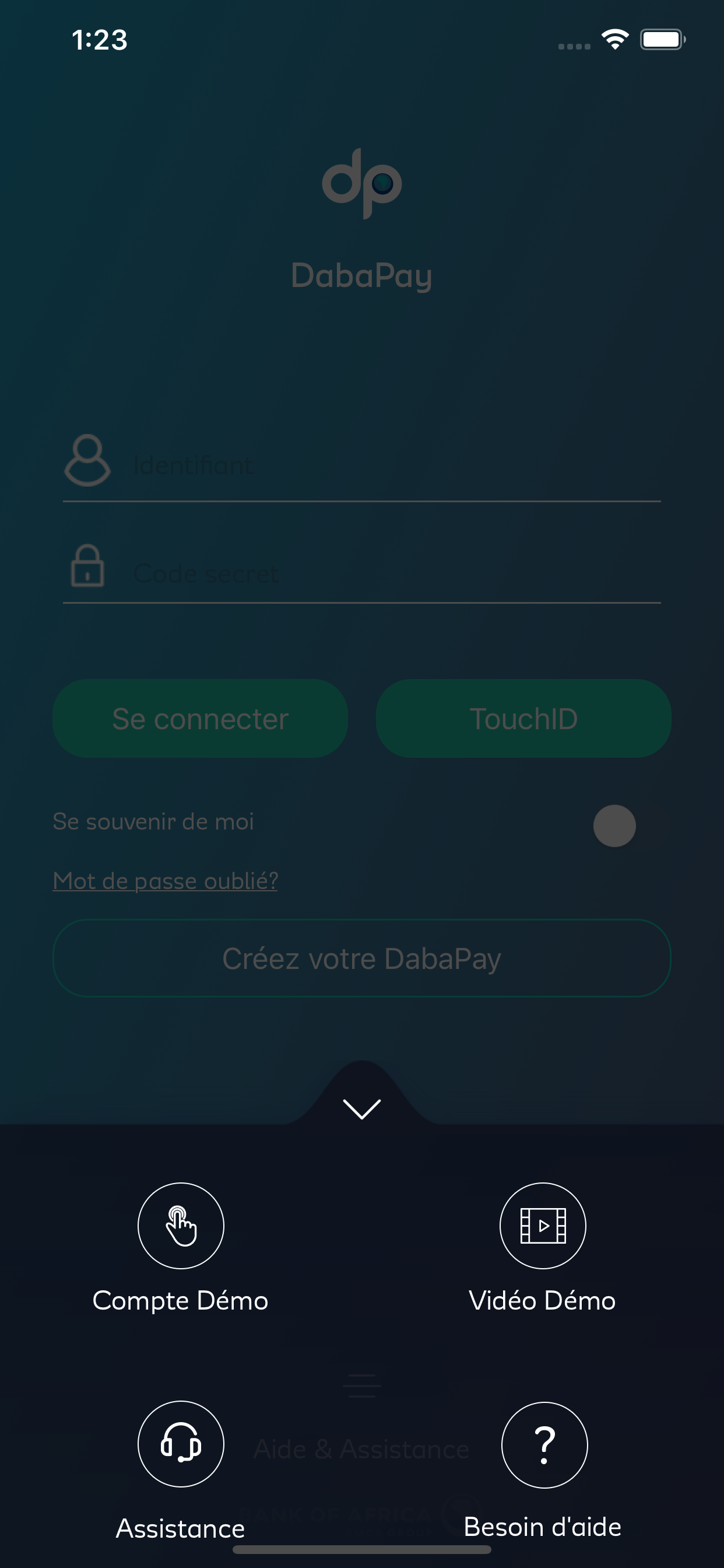The image size is (724, 1568).
Task: Open the Vidéo Démo film icon
Action: click(542, 1226)
